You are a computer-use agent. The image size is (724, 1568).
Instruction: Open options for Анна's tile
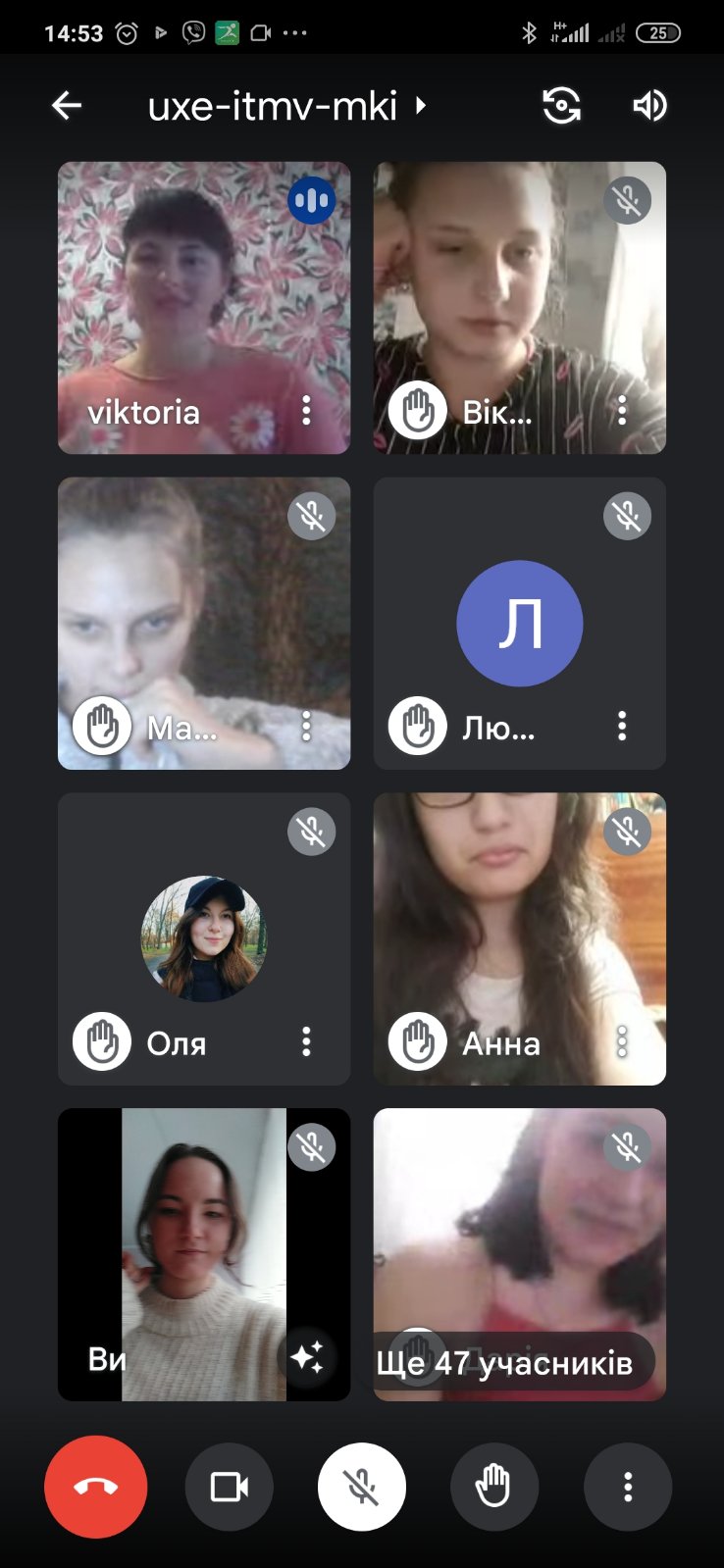pyautogui.click(x=622, y=1041)
